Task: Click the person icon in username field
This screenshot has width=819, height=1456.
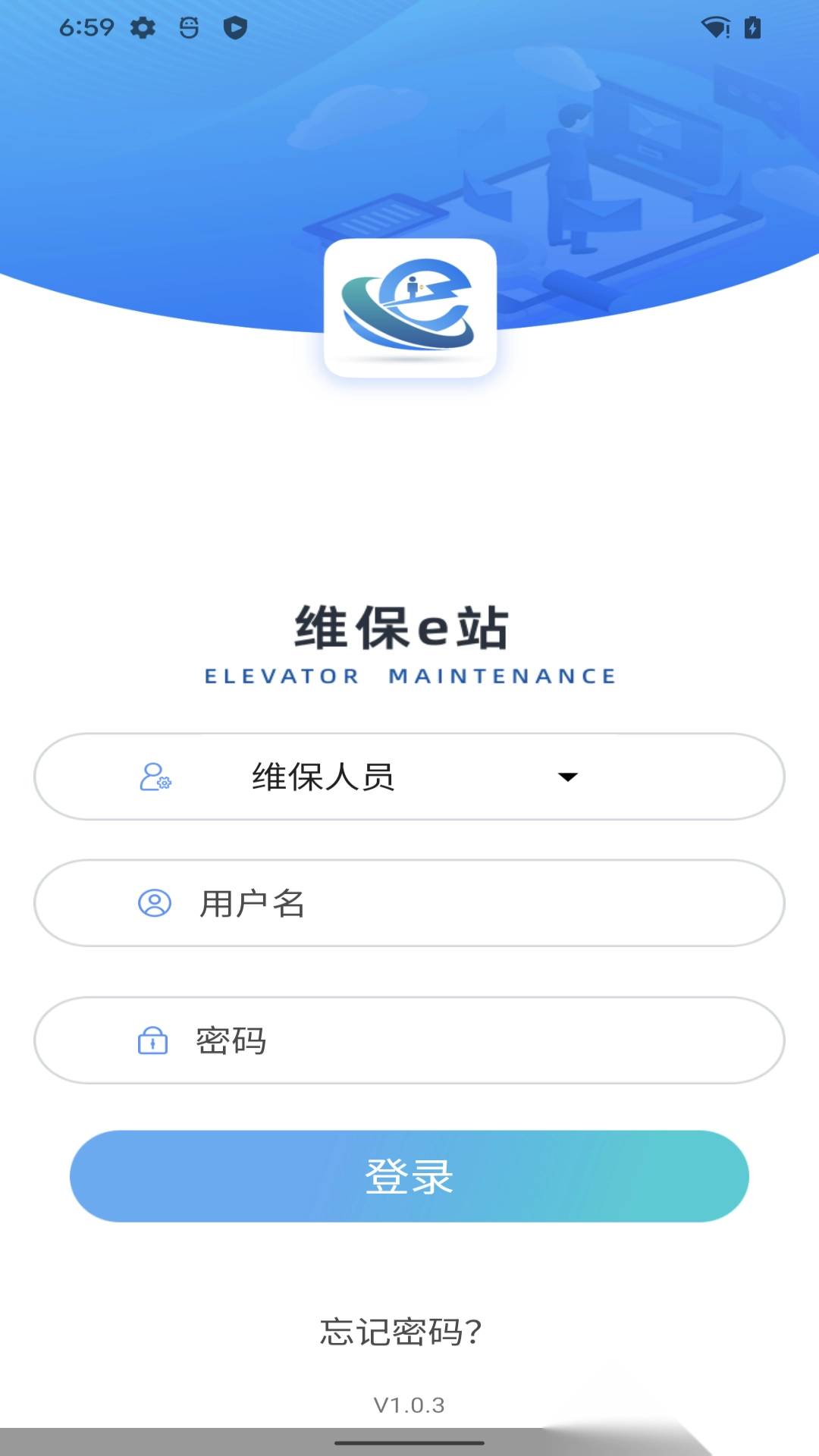Action: point(154,903)
